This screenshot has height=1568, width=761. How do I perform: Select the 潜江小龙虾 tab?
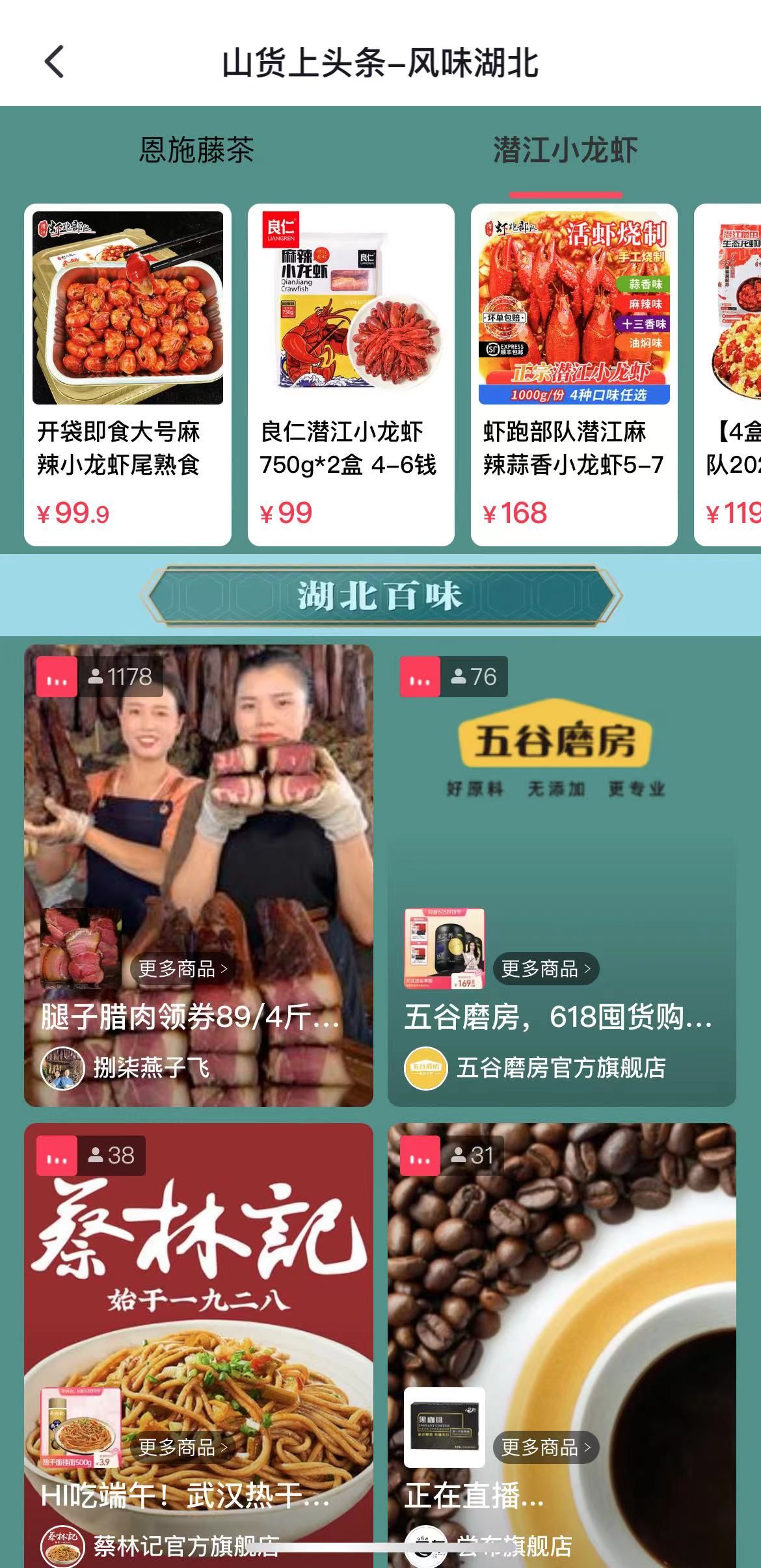click(x=565, y=150)
